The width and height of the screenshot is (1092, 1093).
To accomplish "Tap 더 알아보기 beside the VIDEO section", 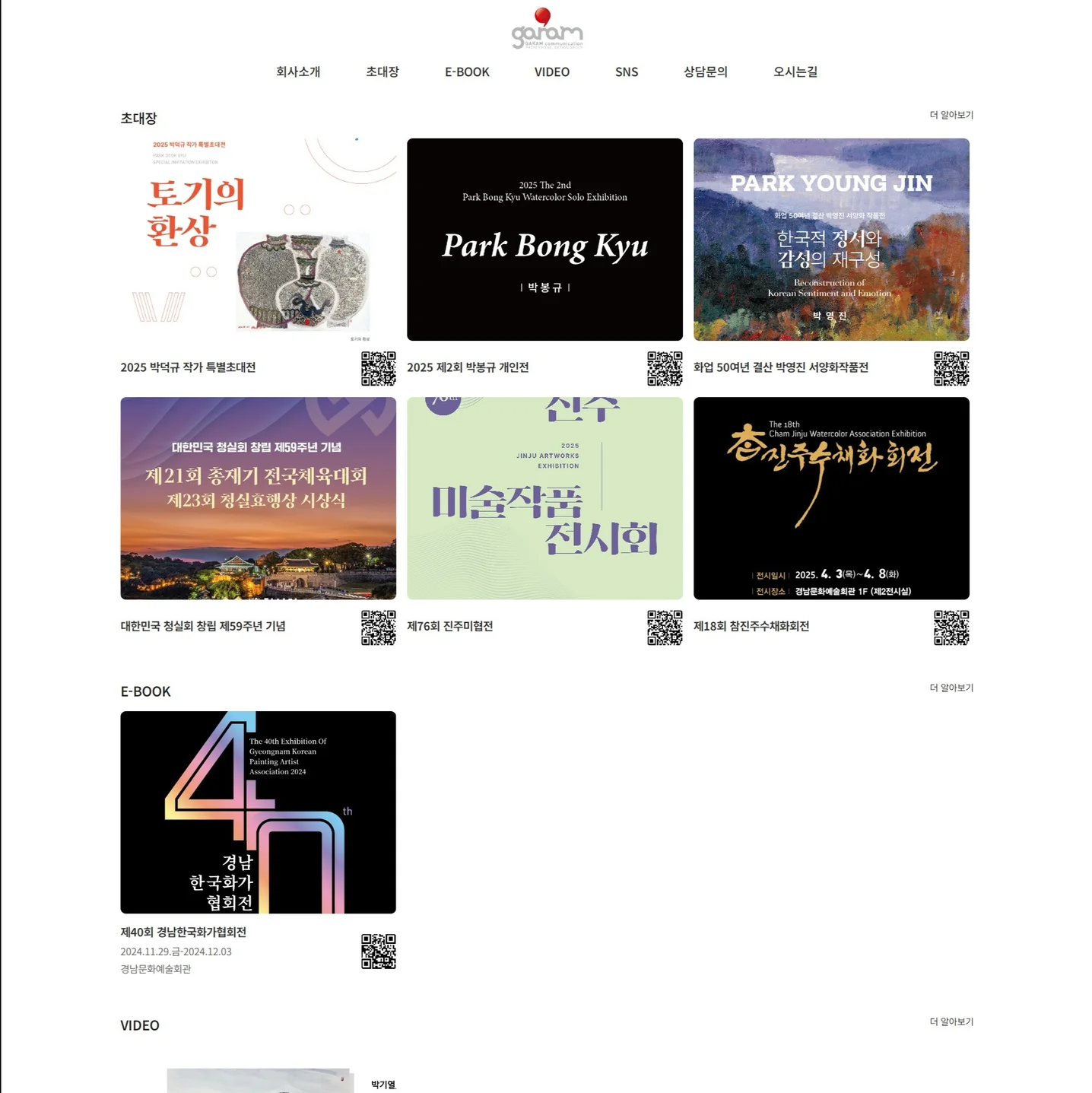I will click(951, 1022).
